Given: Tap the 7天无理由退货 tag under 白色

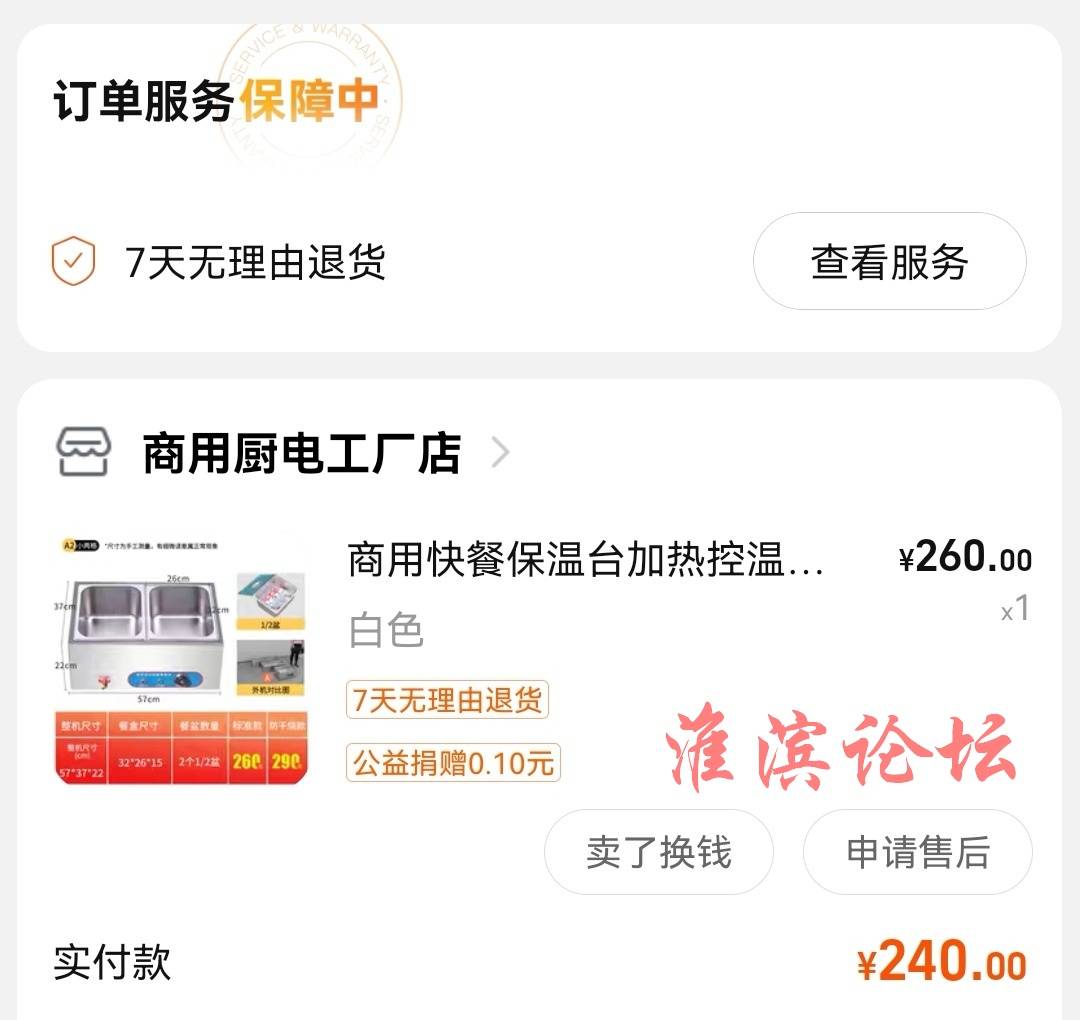Looking at the screenshot, I should pyautogui.click(x=447, y=700).
